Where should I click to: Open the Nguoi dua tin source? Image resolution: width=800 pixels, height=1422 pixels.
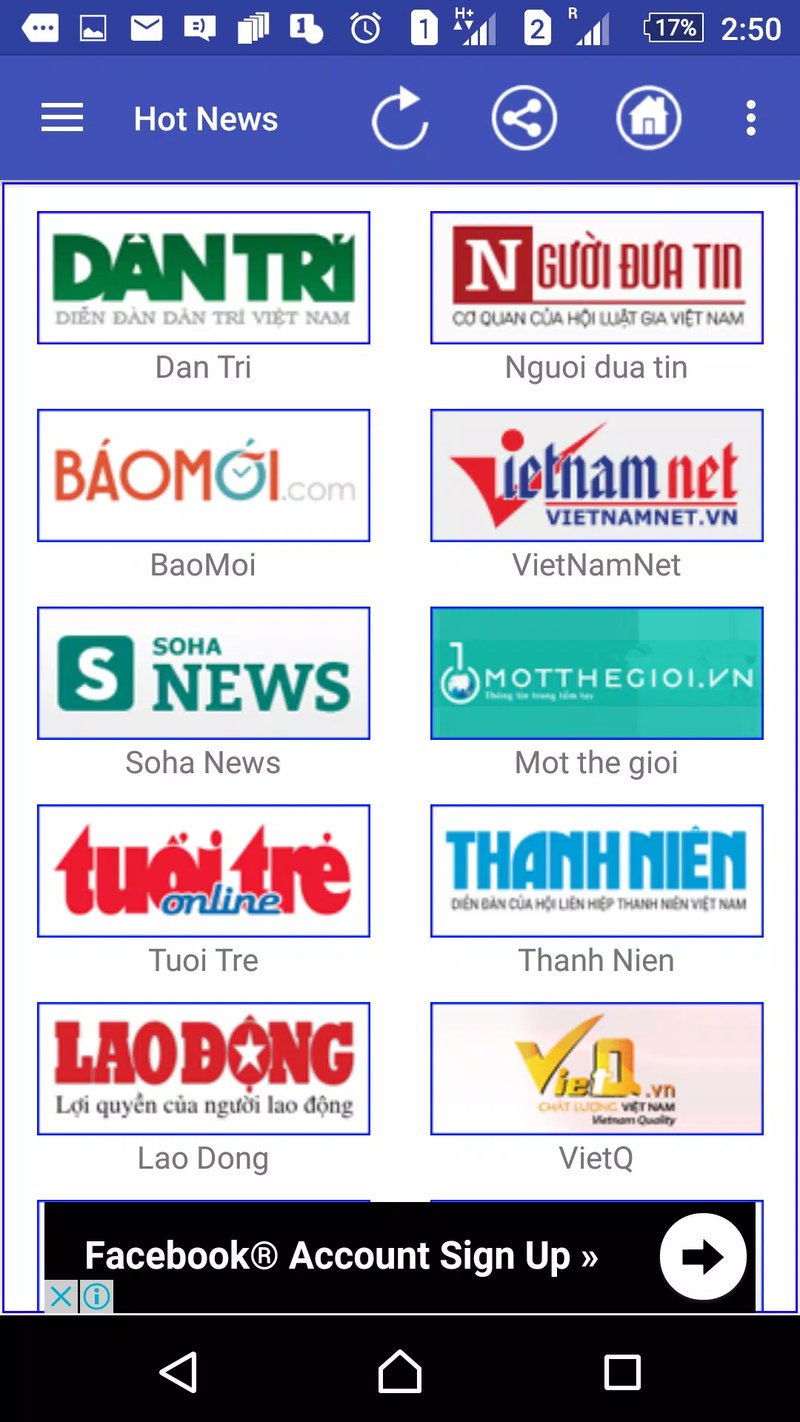pyautogui.click(x=596, y=277)
